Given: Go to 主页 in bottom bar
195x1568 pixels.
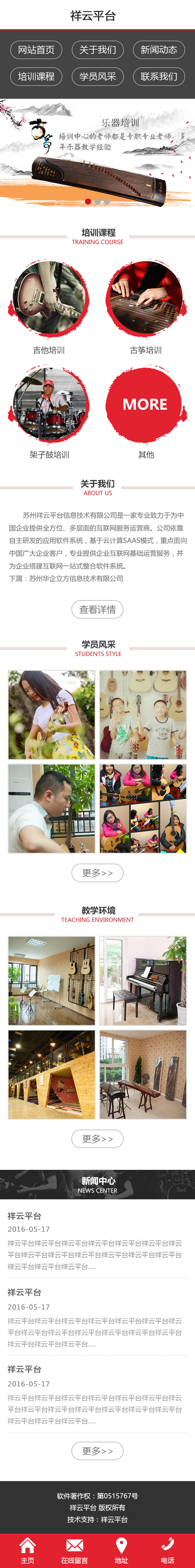Looking at the screenshot, I should pyautogui.click(x=27, y=1551).
